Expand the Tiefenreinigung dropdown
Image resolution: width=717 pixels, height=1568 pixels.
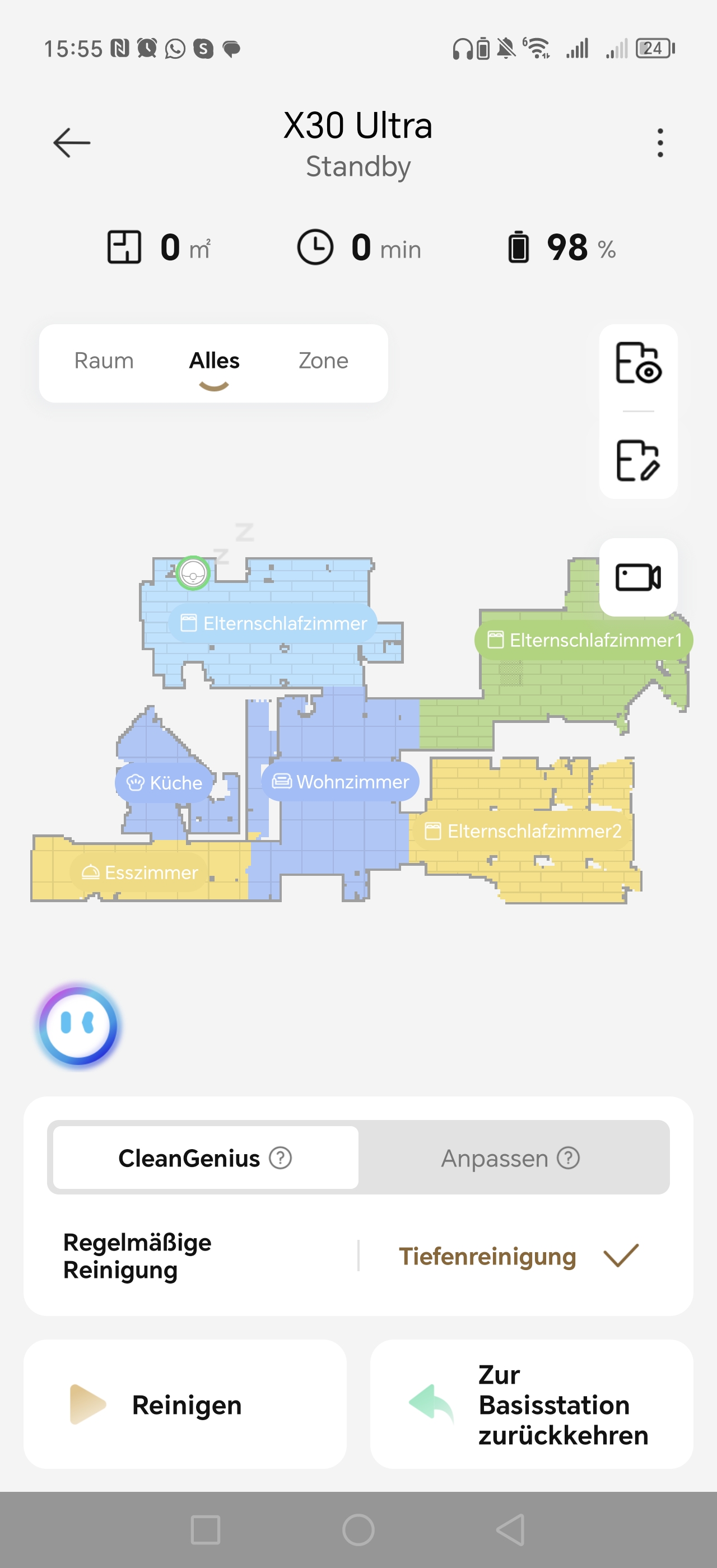(x=519, y=1257)
